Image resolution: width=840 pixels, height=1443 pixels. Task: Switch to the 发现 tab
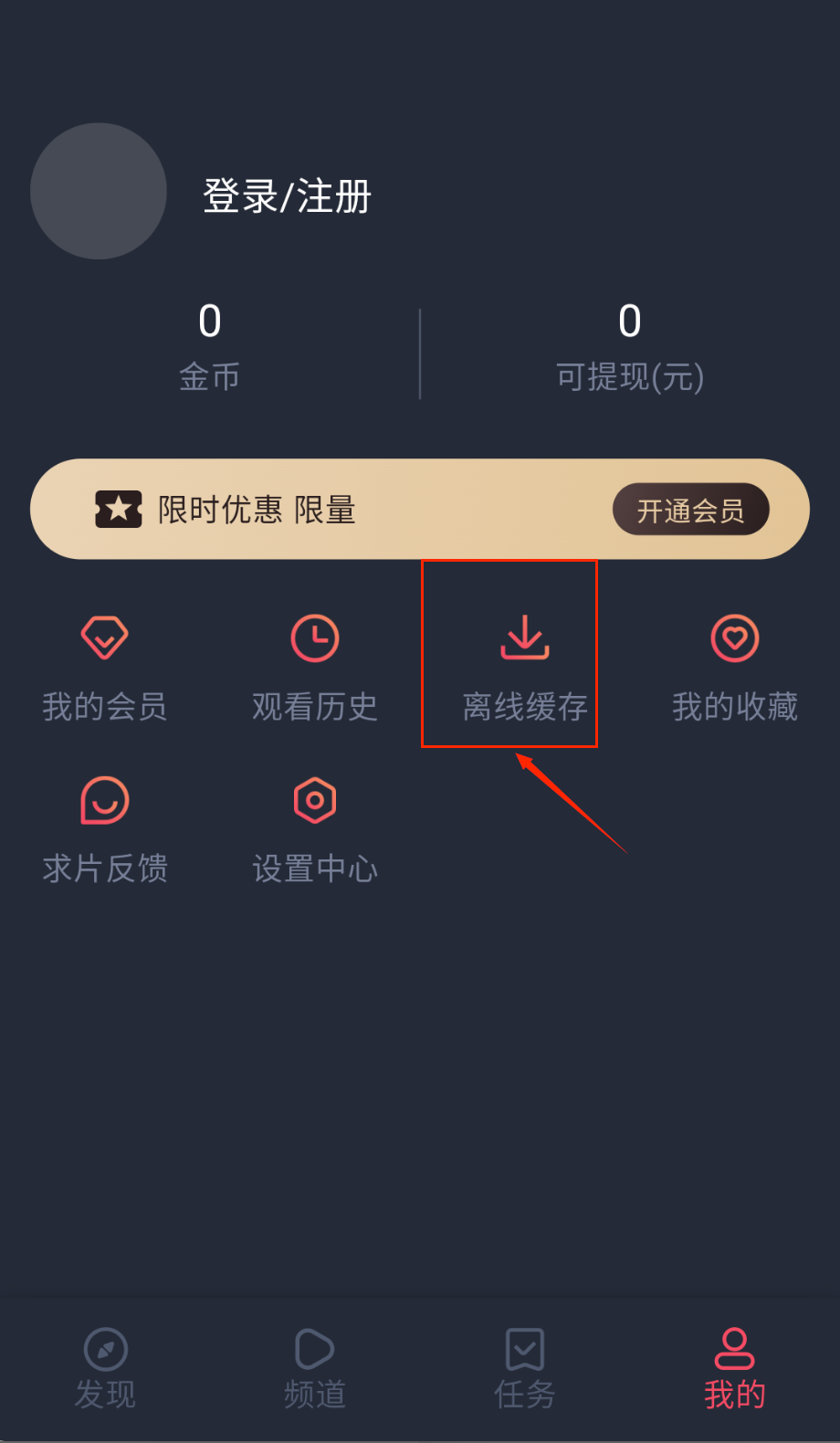(105, 1367)
